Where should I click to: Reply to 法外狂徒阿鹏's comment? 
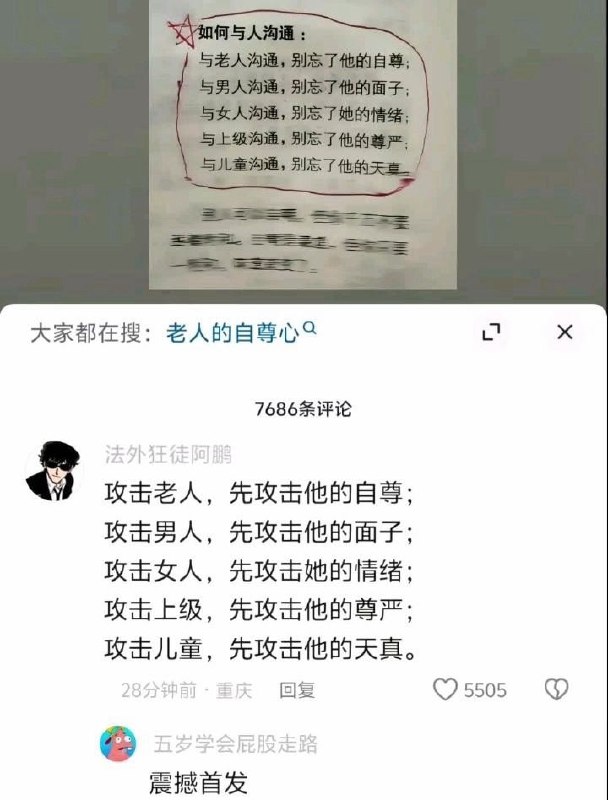[x=297, y=690]
